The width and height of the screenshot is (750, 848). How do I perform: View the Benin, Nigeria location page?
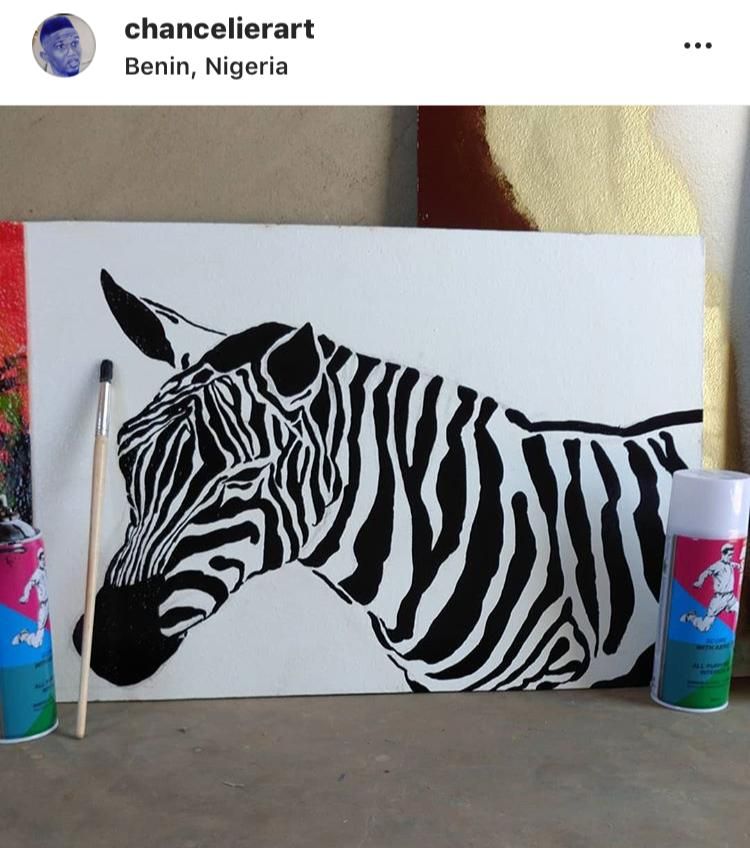point(206,67)
